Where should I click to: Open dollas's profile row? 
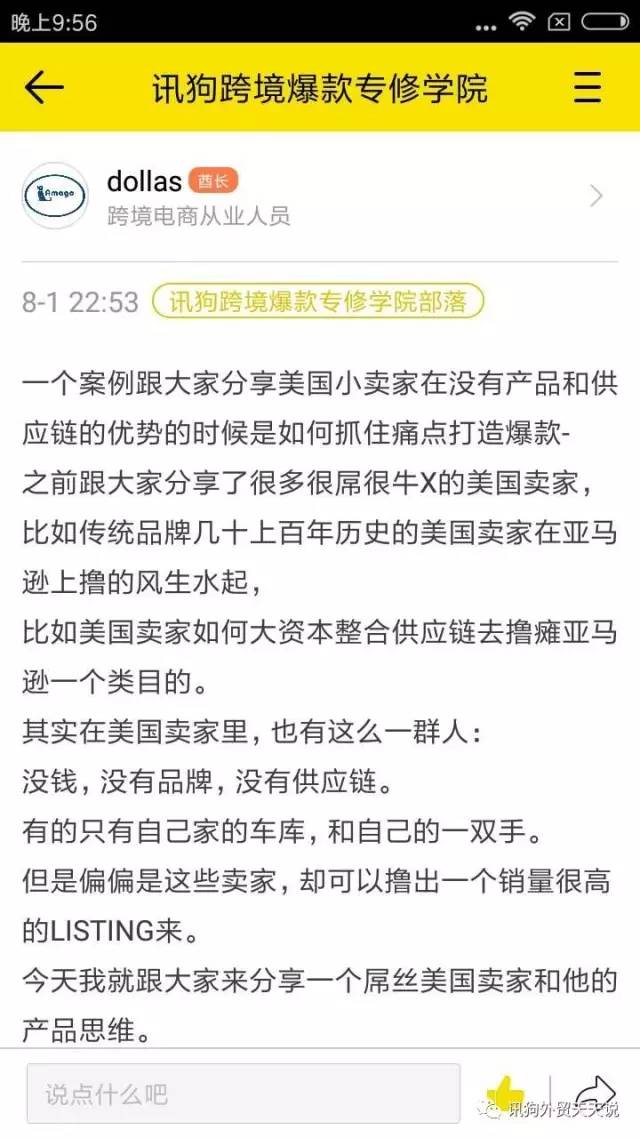(x=320, y=196)
